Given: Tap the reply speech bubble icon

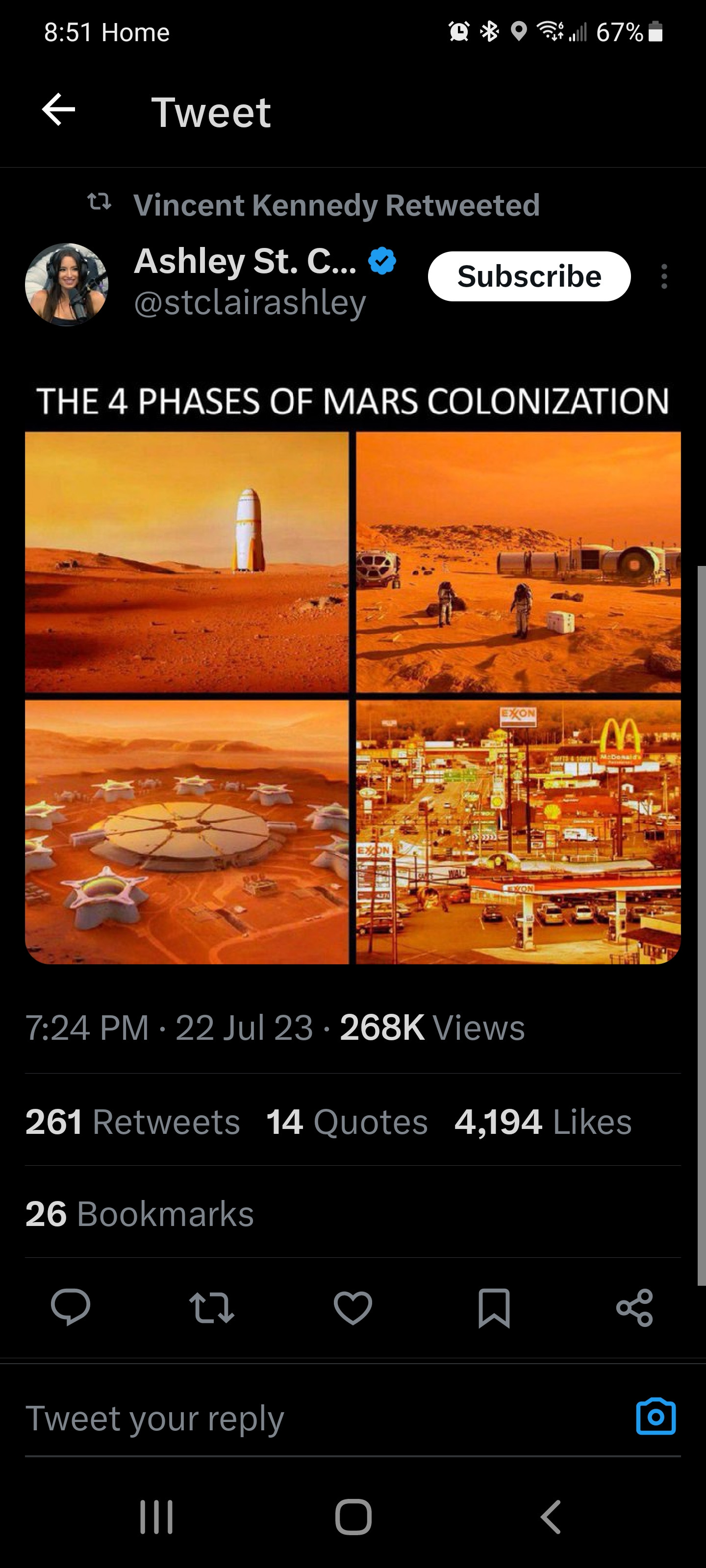Looking at the screenshot, I should click(71, 1307).
